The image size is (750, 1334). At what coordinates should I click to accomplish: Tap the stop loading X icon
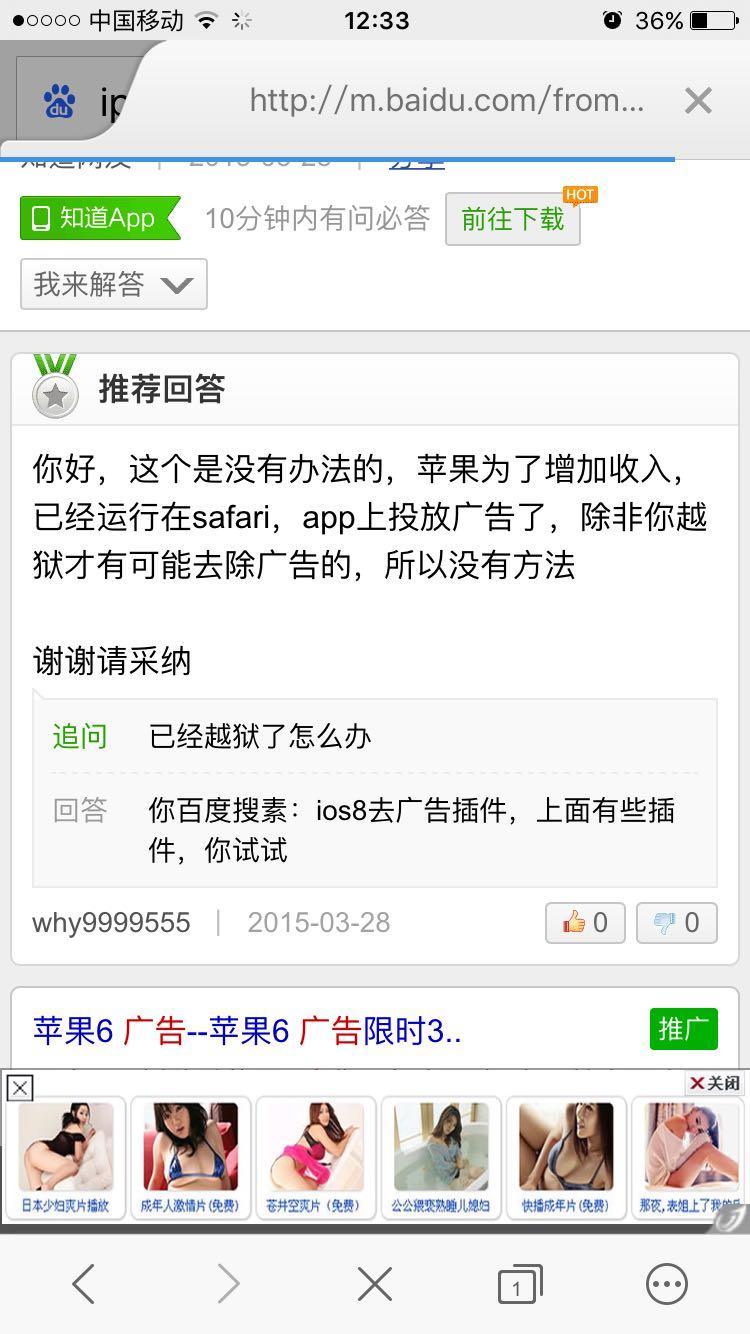[697, 100]
